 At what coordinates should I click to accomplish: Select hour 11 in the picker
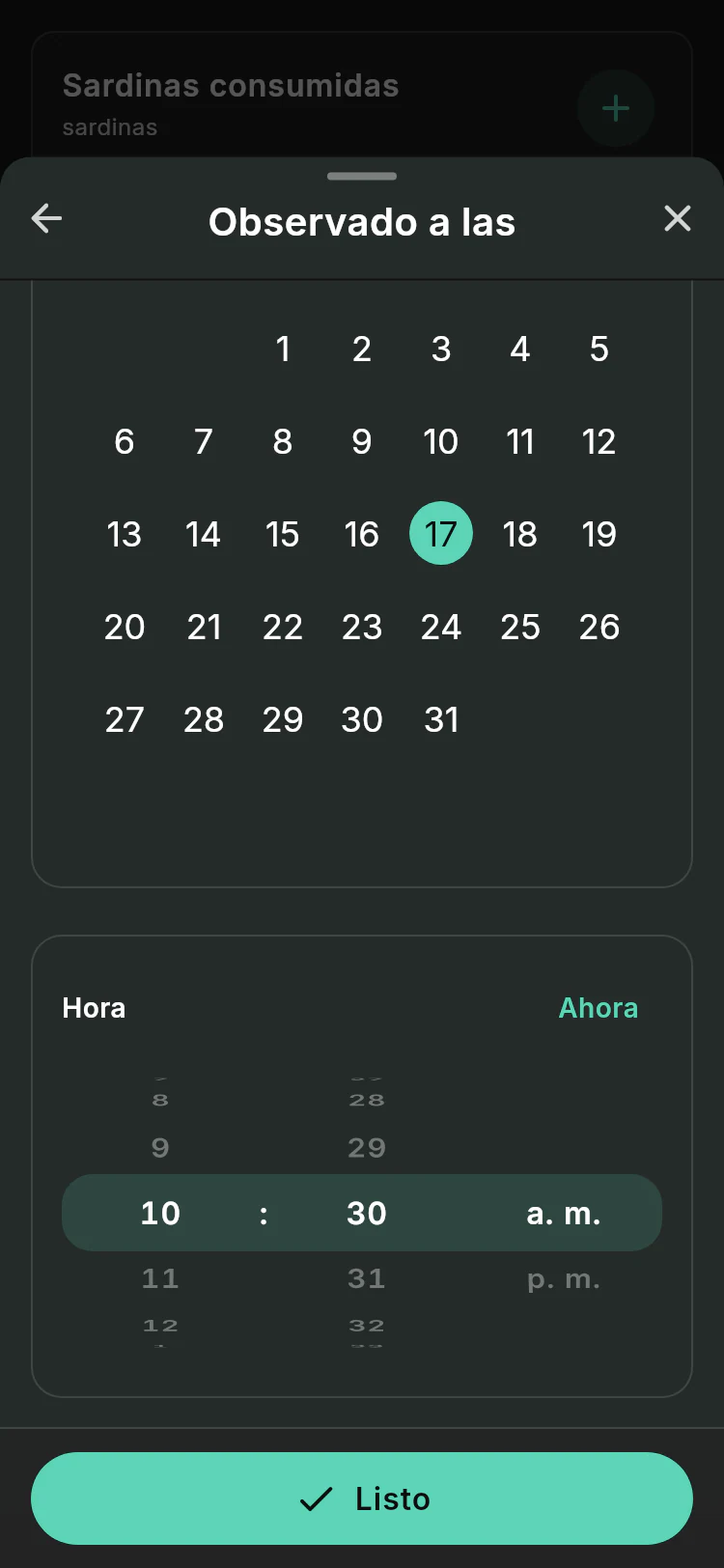pos(160,1278)
